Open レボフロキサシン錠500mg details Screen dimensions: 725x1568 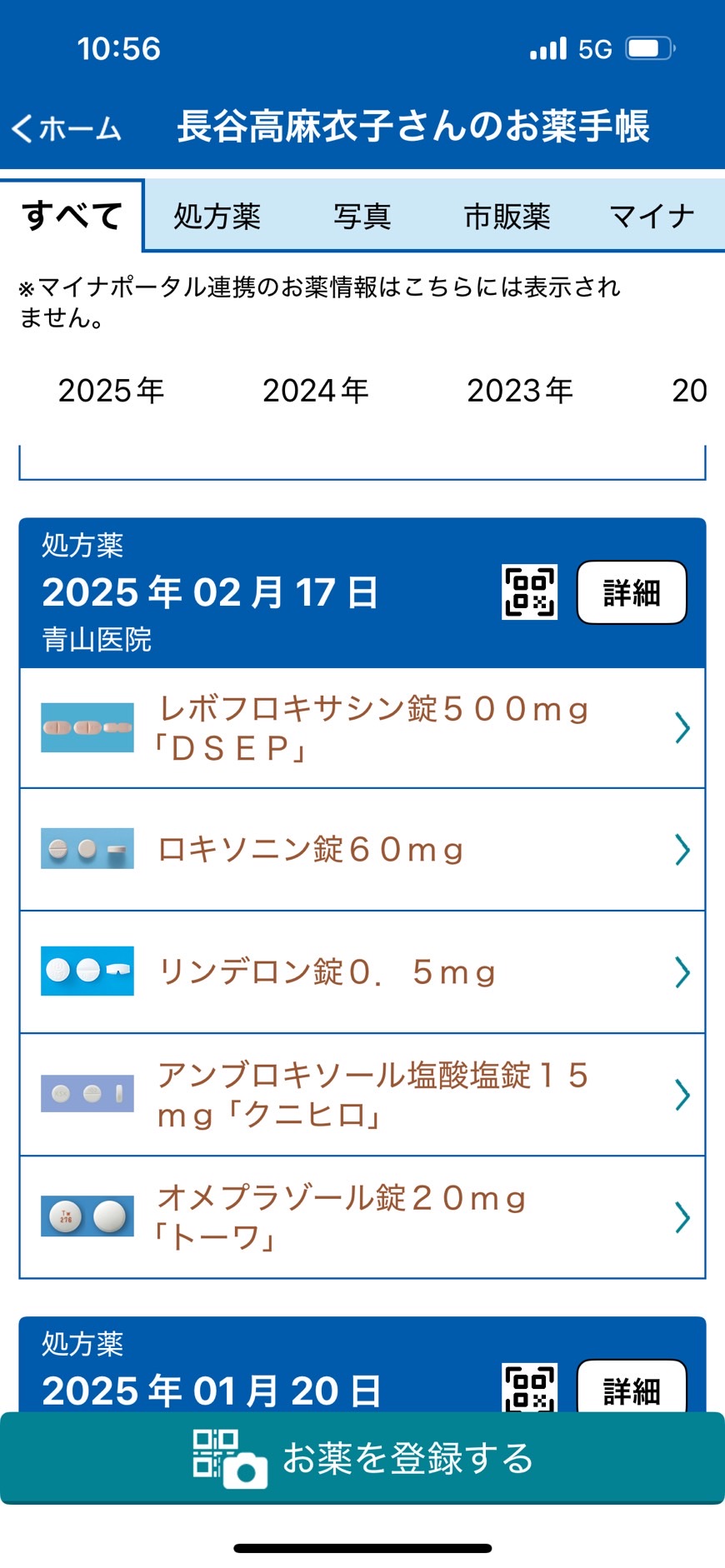pyautogui.click(x=362, y=728)
